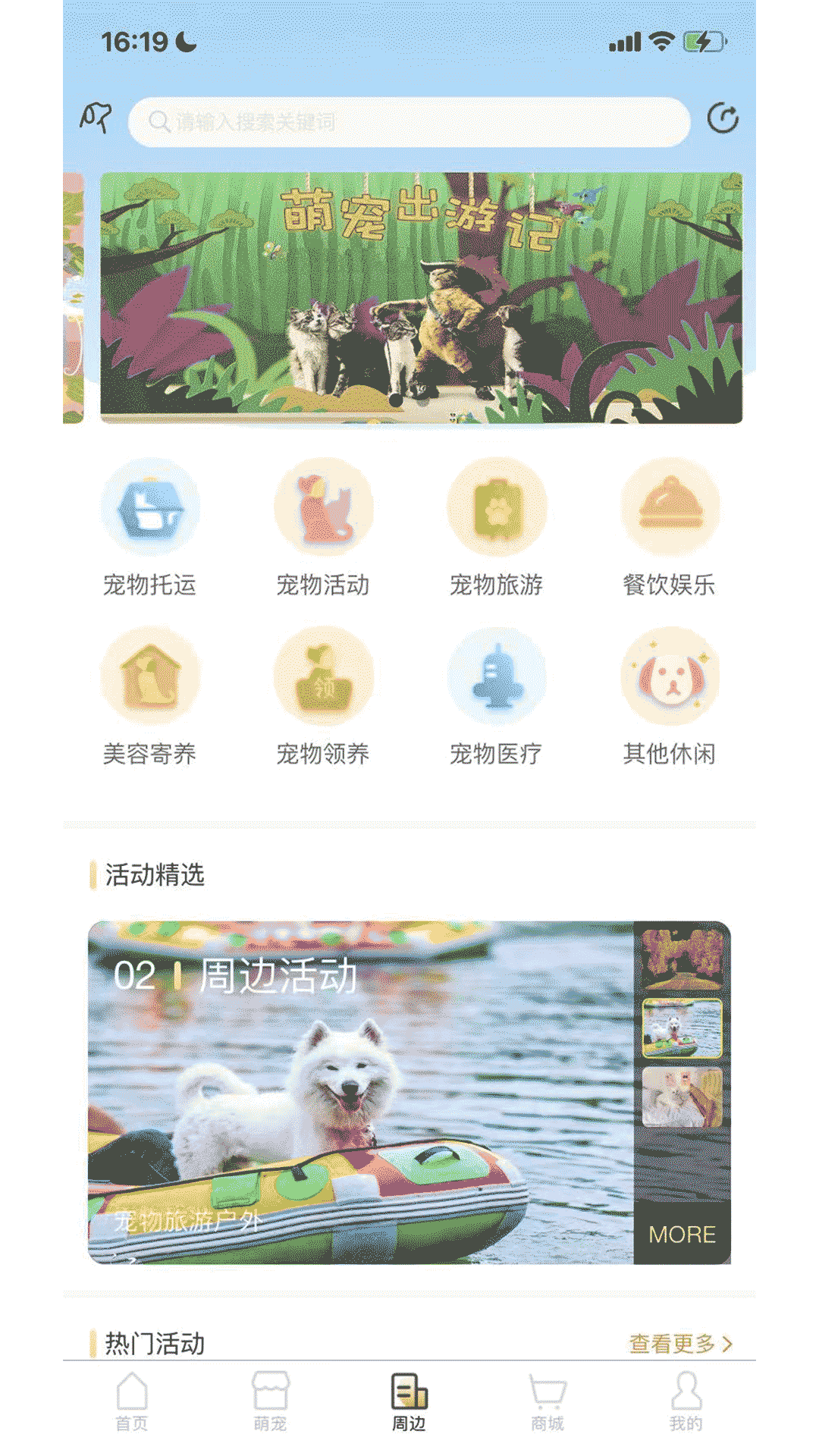The height and width of the screenshot is (1456, 819).
Task: Open the 宠物医疗 pet medical service
Action: pos(497,680)
